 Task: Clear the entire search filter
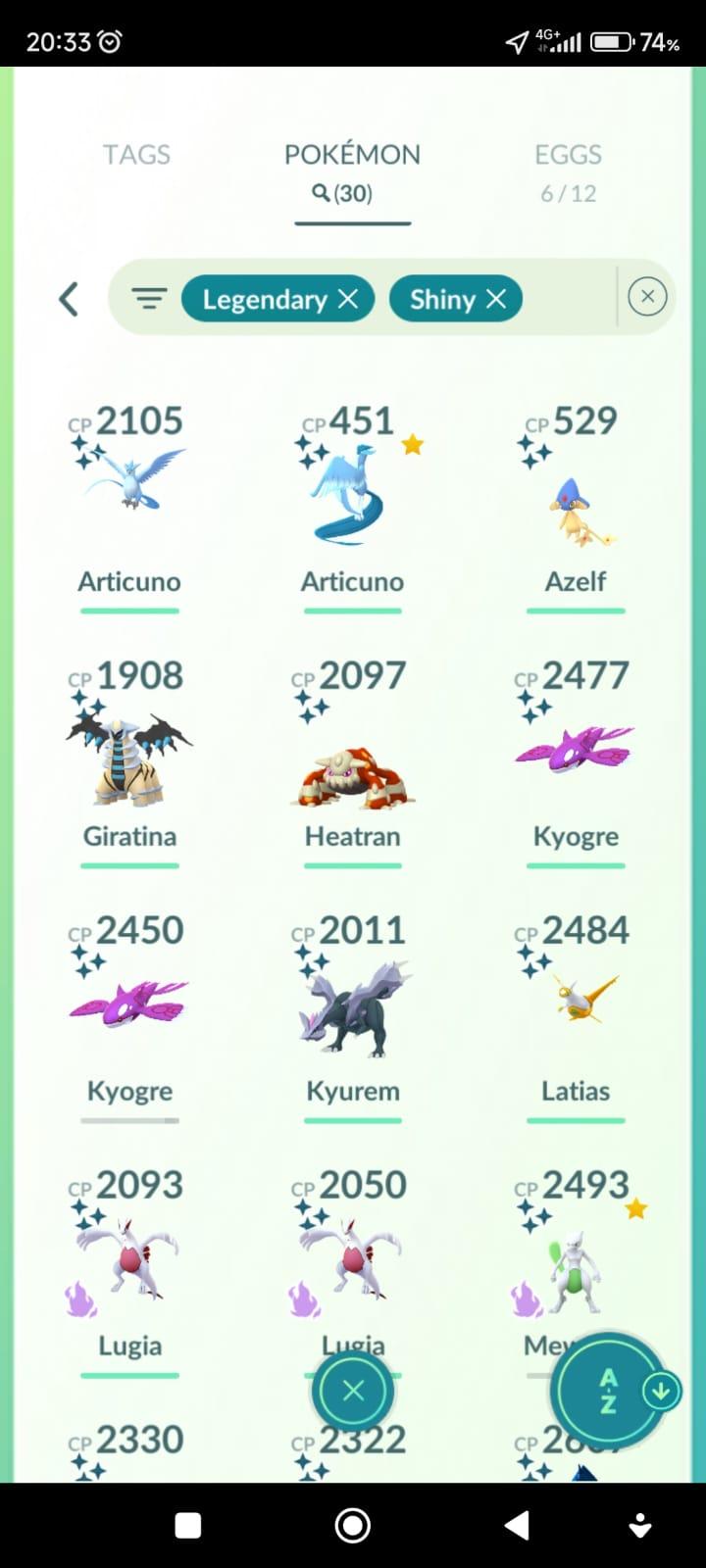(647, 297)
